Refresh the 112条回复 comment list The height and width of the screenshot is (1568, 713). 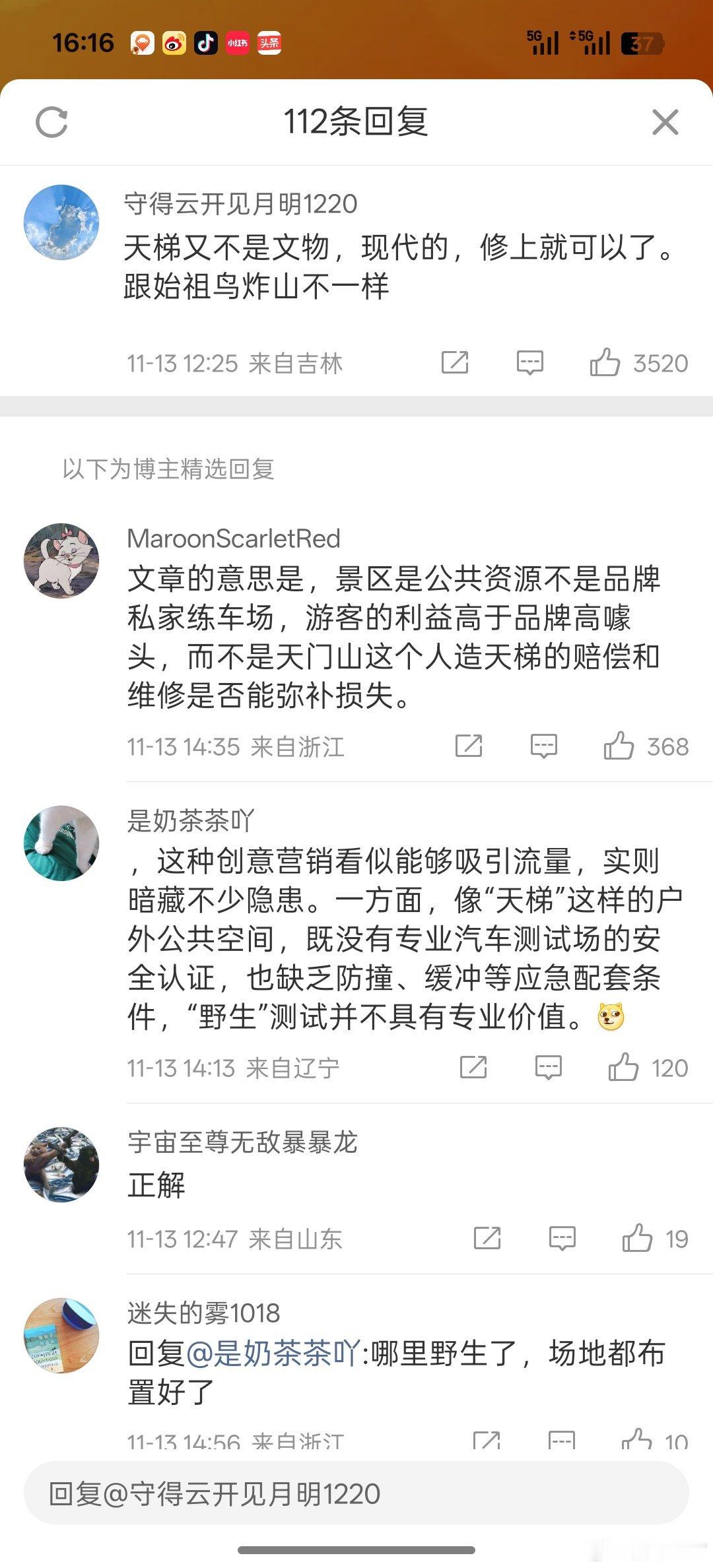point(53,123)
